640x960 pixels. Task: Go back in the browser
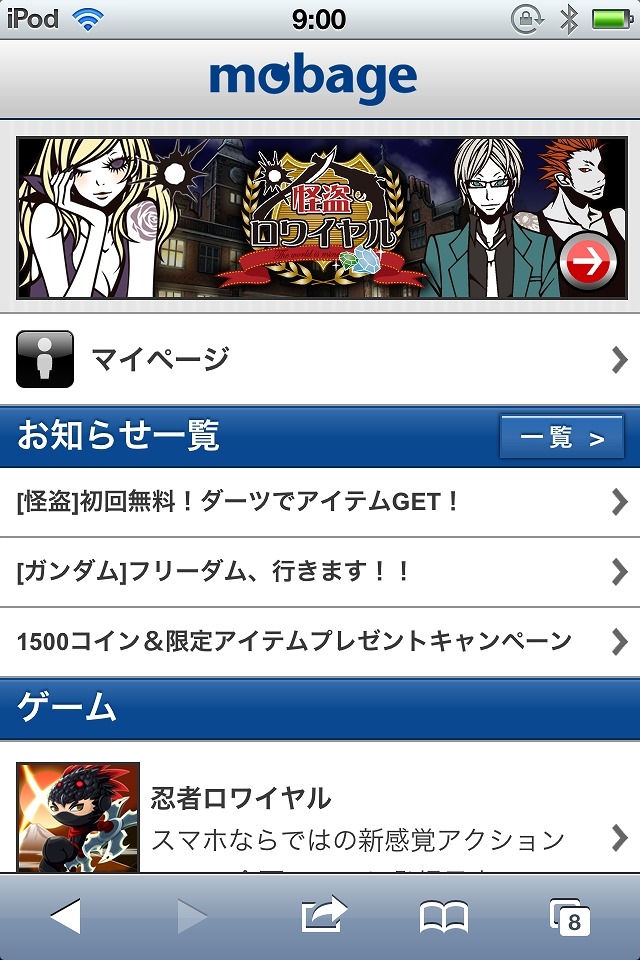(65, 915)
